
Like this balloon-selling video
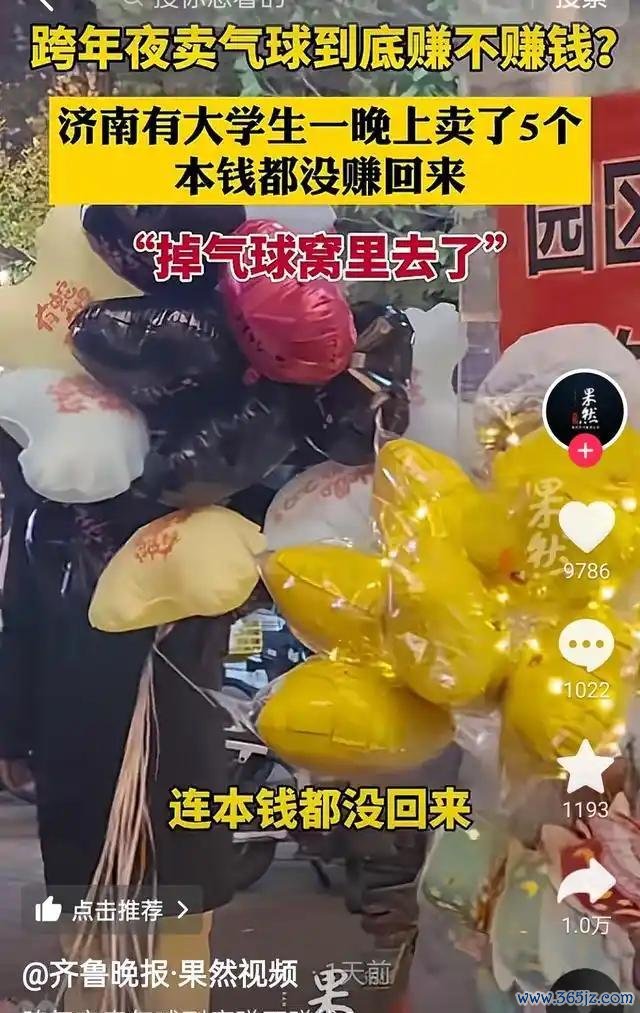[586, 527]
